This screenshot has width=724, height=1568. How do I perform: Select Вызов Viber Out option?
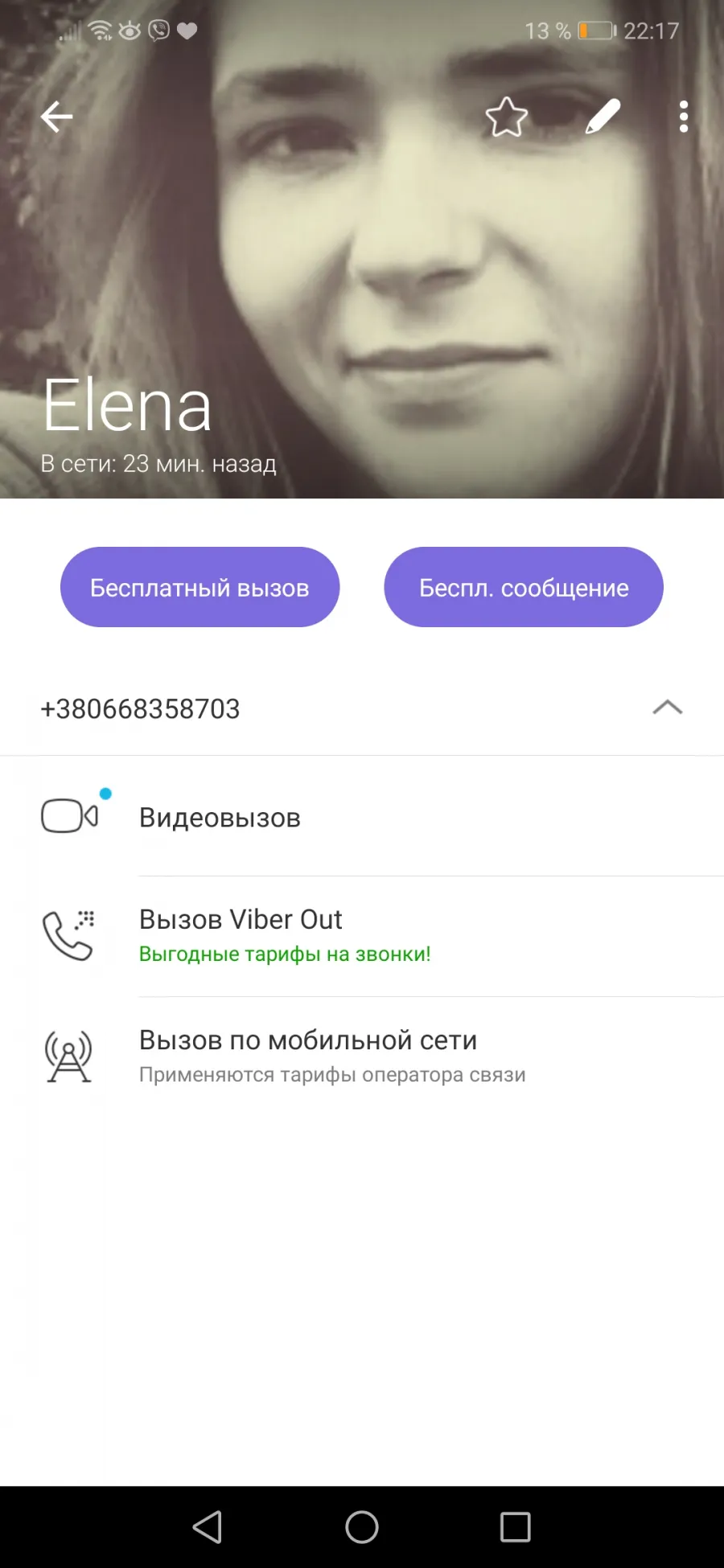(x=362, y=936)
